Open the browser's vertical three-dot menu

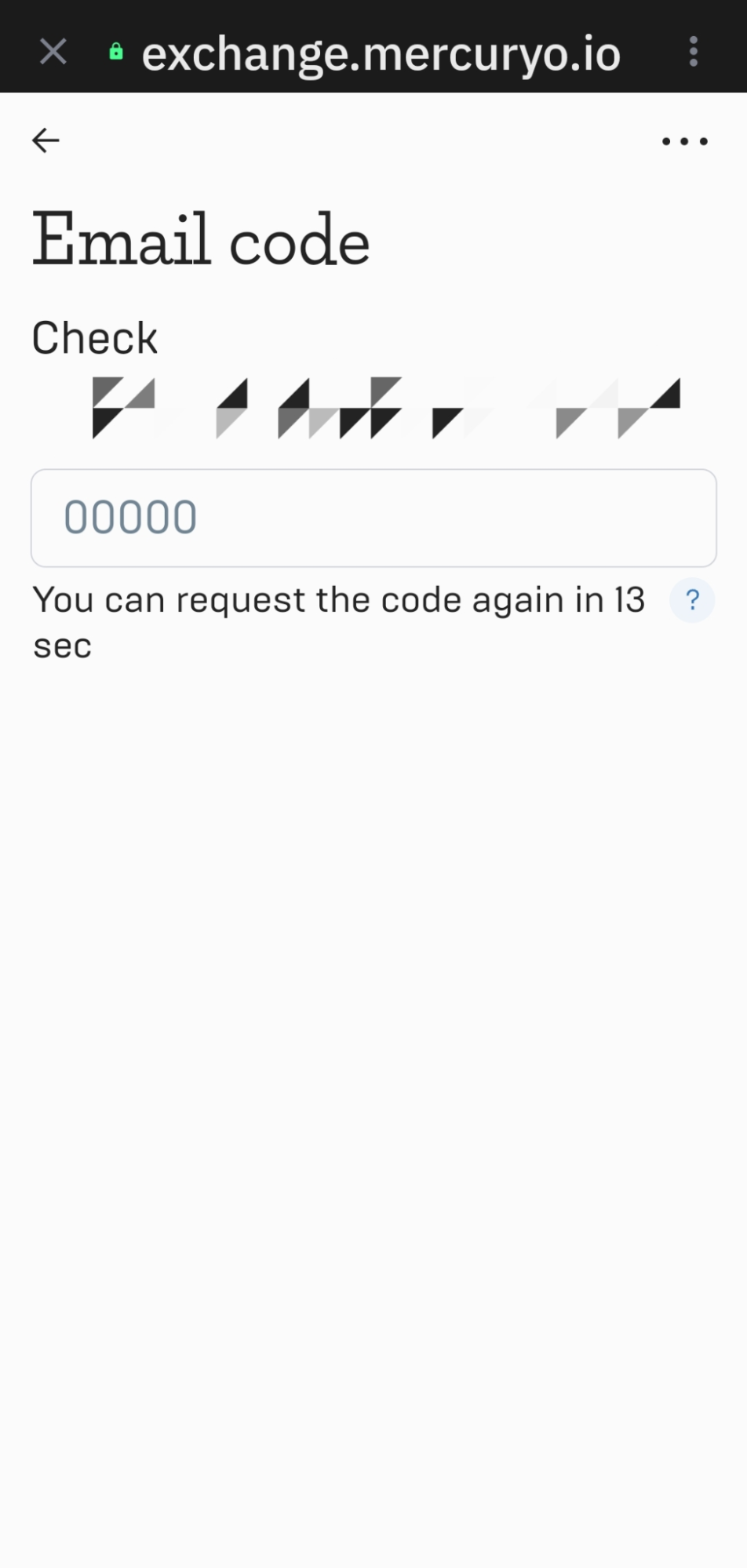point(693,52)
